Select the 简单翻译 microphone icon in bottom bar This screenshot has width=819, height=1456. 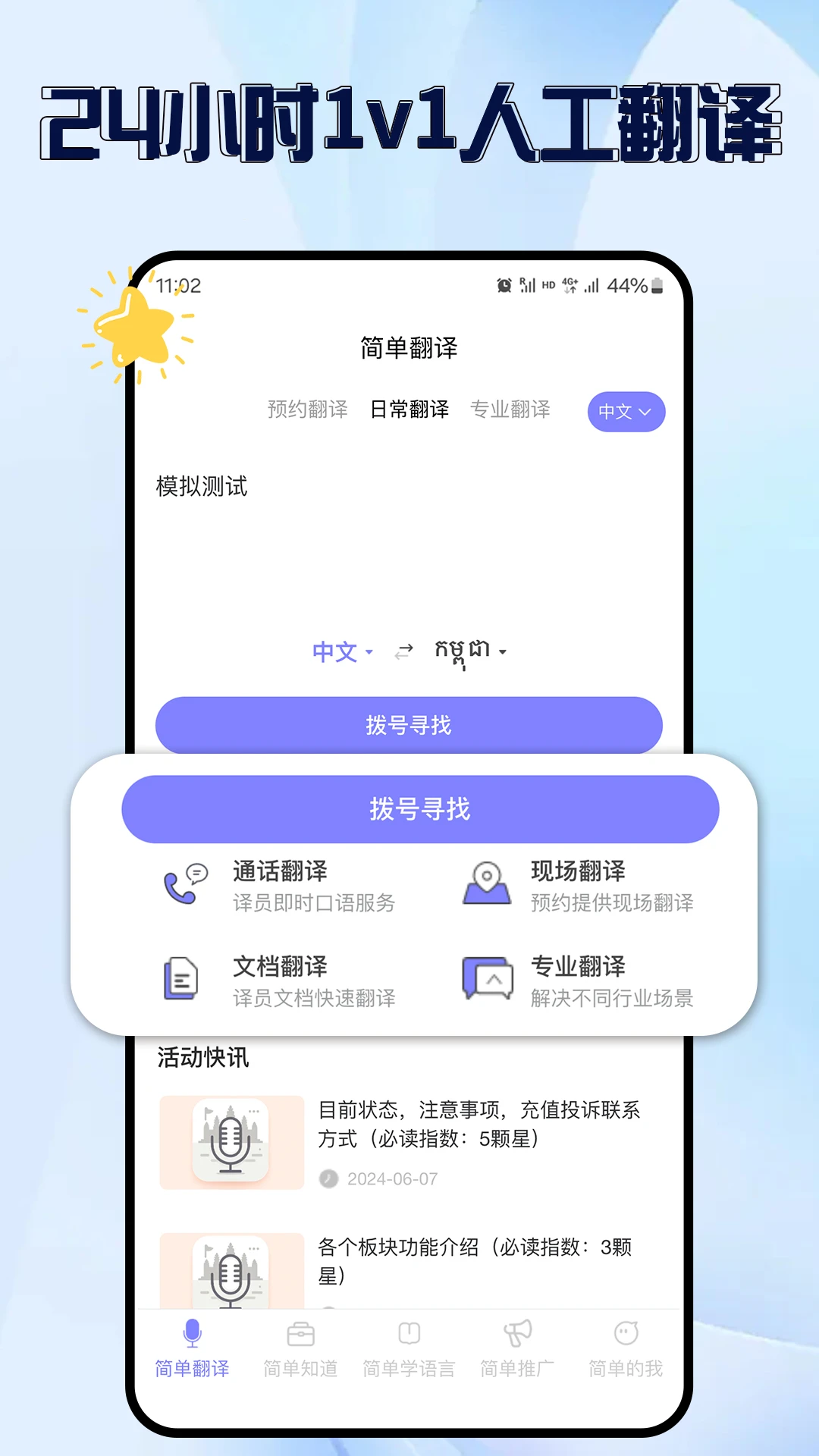tap(192, 1331)
